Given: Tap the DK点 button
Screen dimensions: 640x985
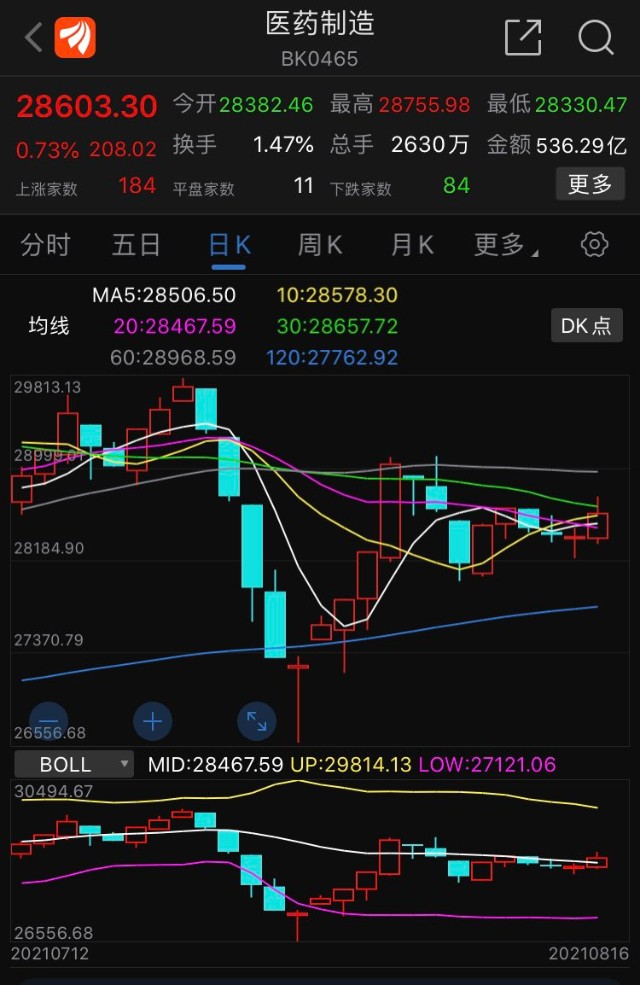Looking at the screenshot, I should point(587,325).
